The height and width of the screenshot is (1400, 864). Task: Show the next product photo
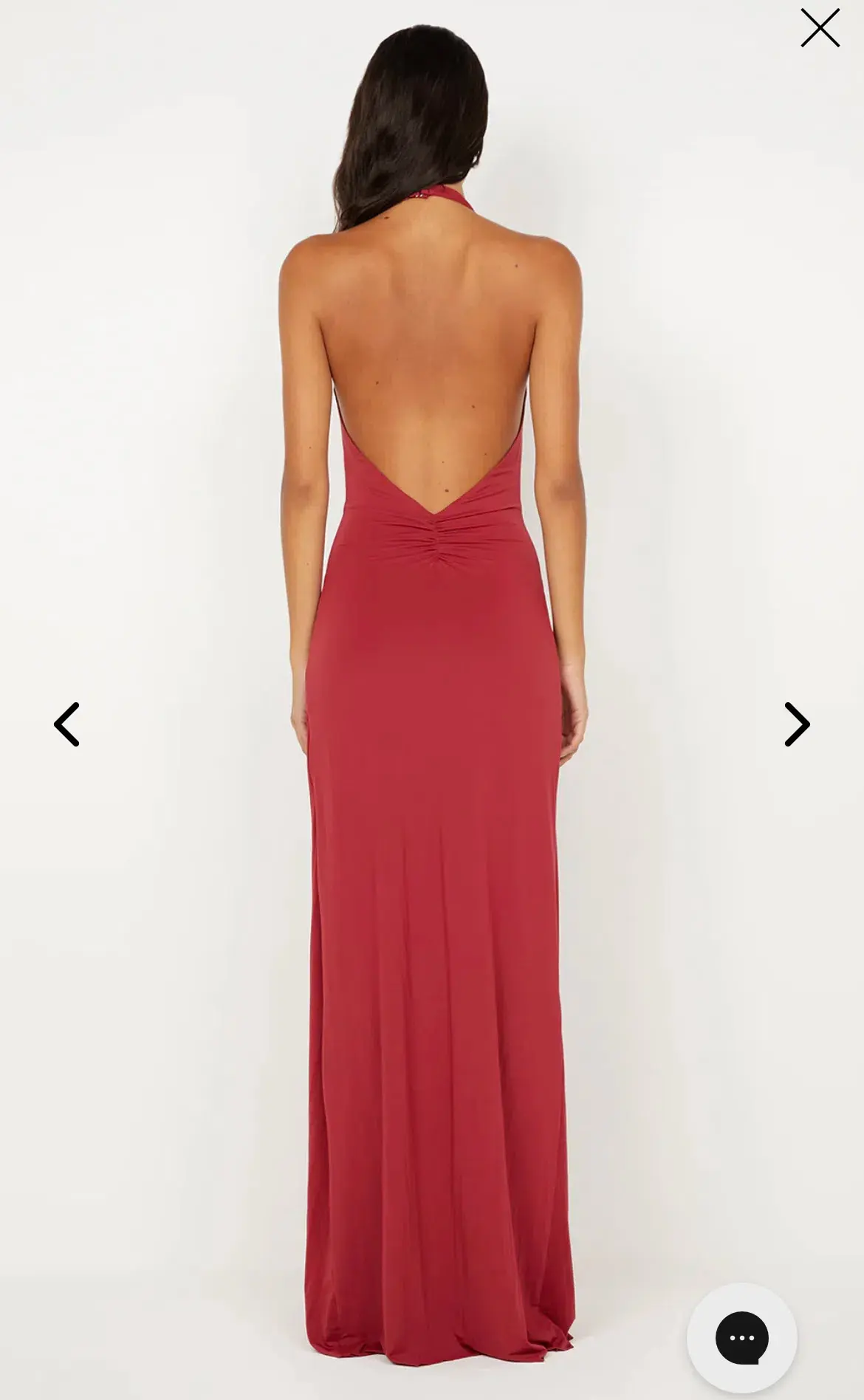(x=797, y=724)
